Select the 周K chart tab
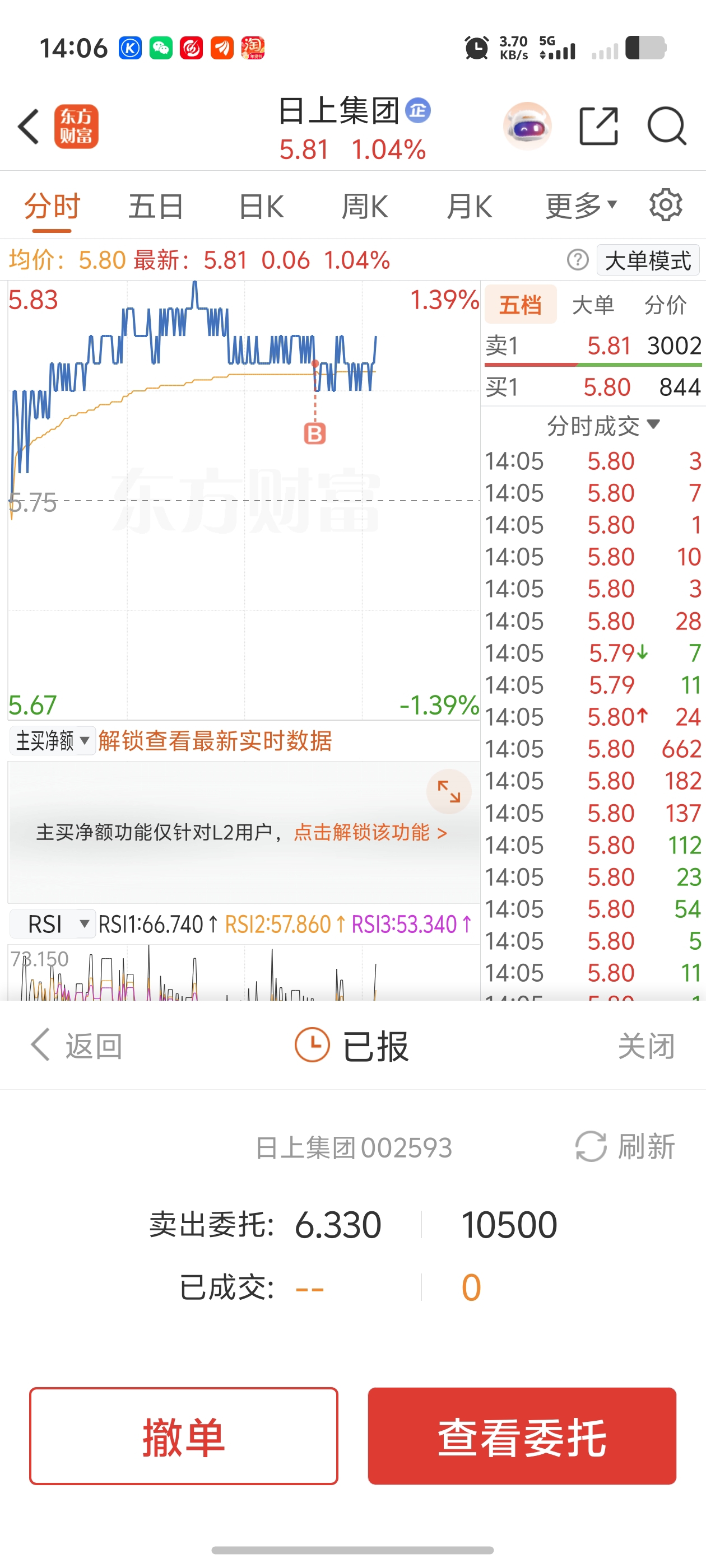This screenshot has width=706, height=1568. click(364, 206)
